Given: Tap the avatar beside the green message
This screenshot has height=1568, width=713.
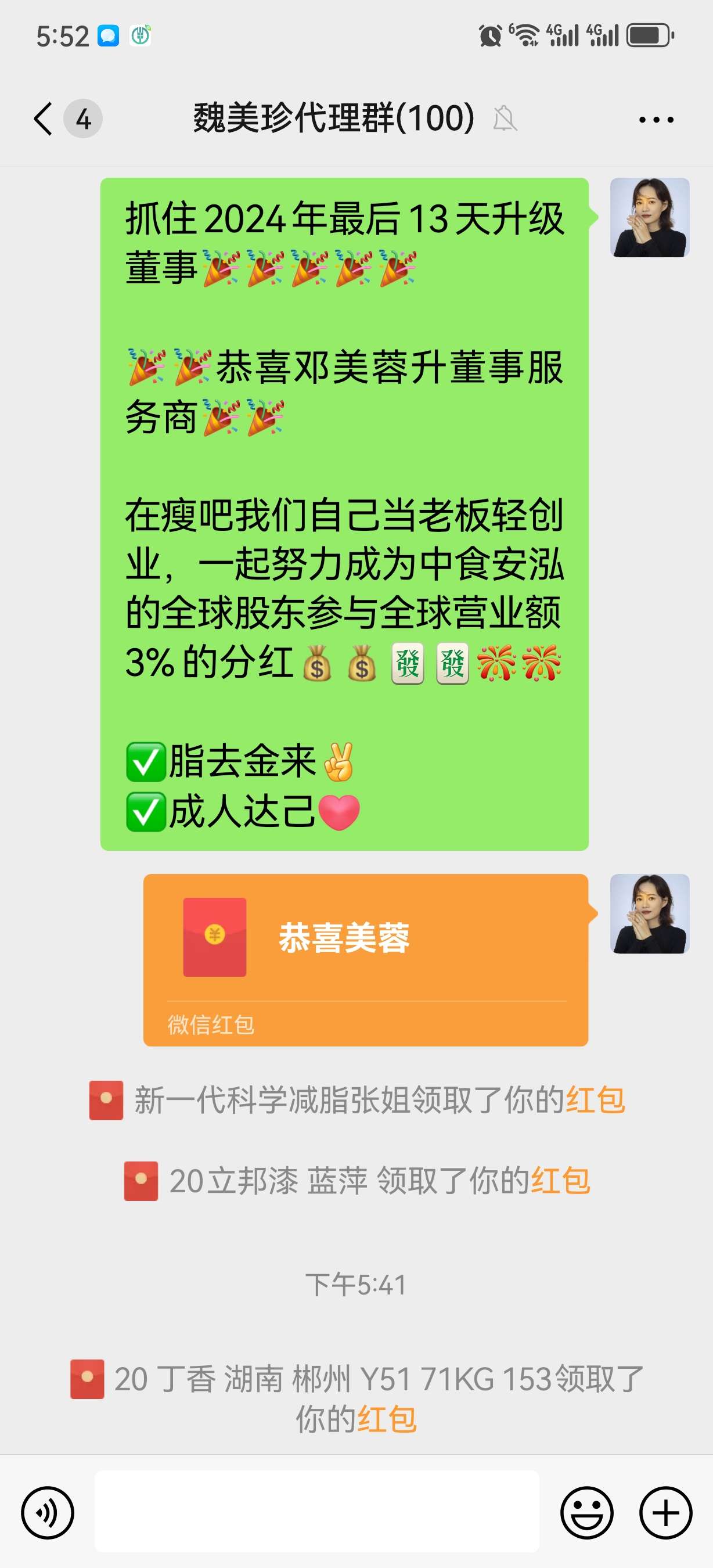Looking at the screenshot, I should pyautogui.click(x=649, y=217).
